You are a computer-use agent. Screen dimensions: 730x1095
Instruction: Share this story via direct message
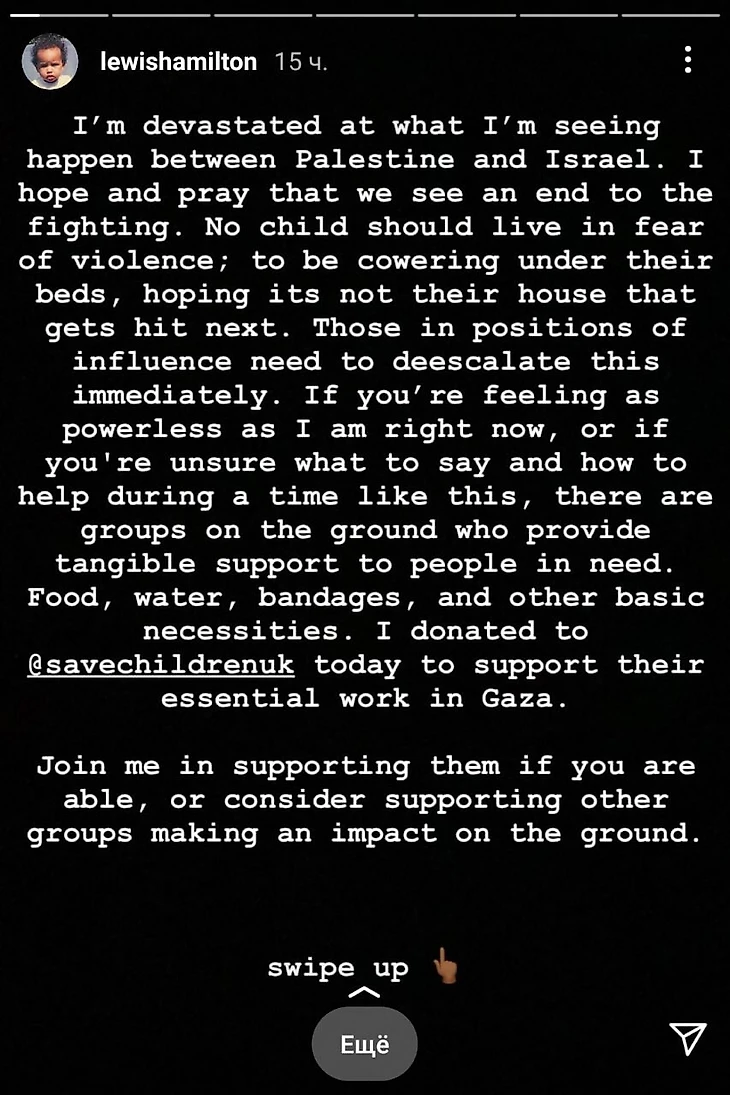[x=688, y=1040]
